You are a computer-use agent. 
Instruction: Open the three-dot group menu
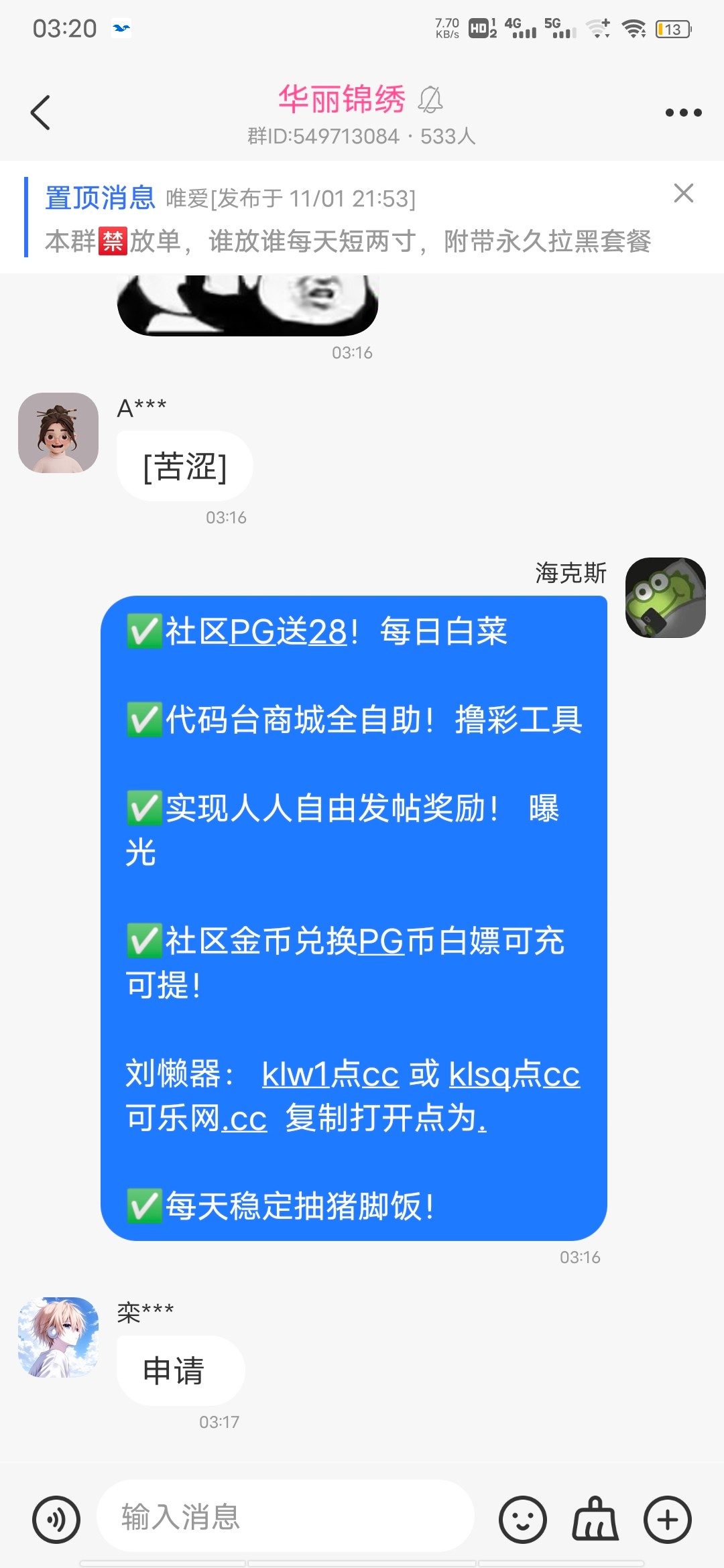coord(683,113)
